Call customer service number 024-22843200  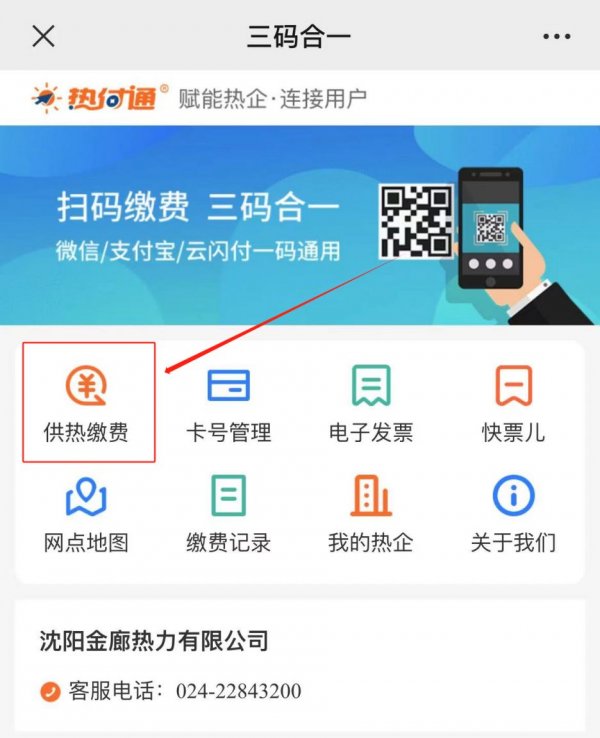[x=237, y=691]
